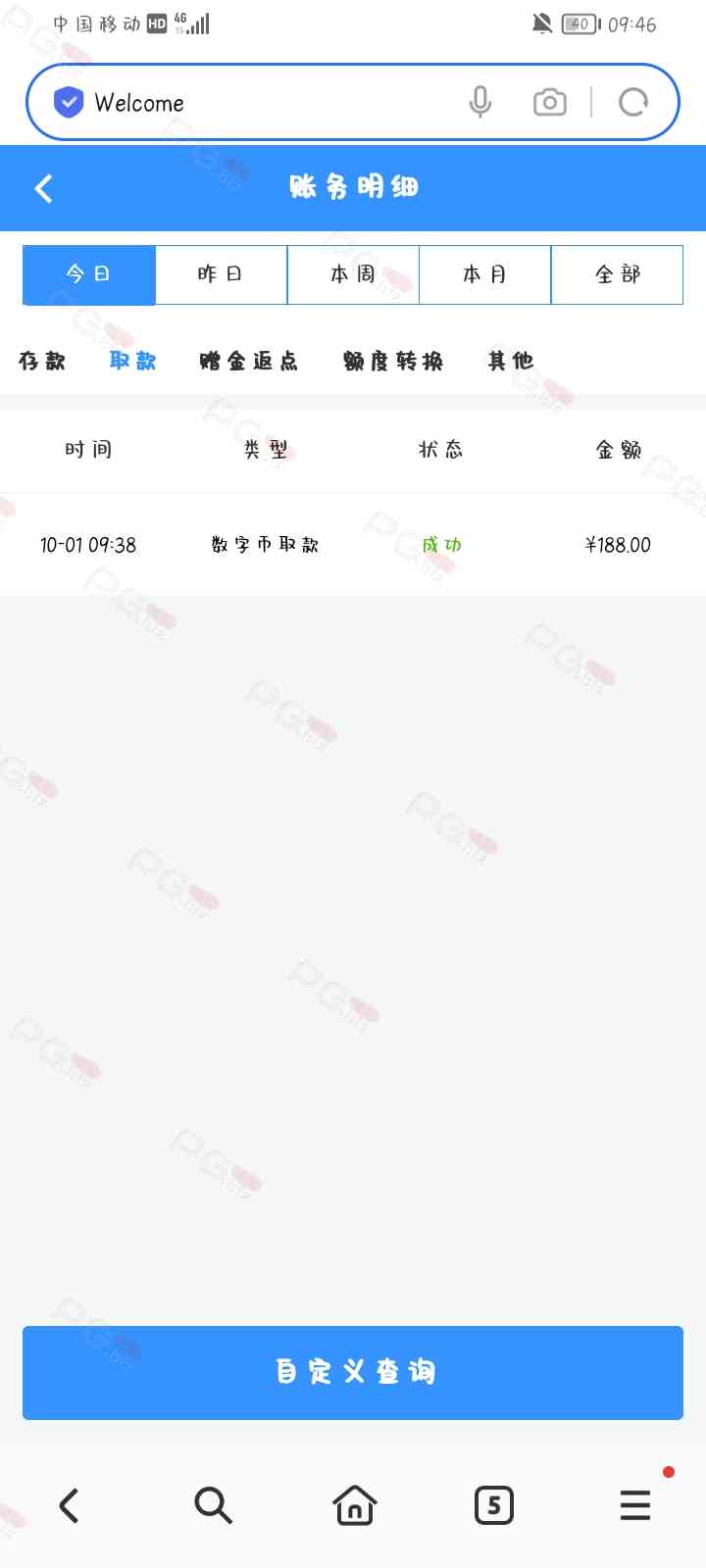Tap the 自定义查询 button
Viewport: 706px width, 1568px height.
pyautogui.click(x=353, y=1372)
